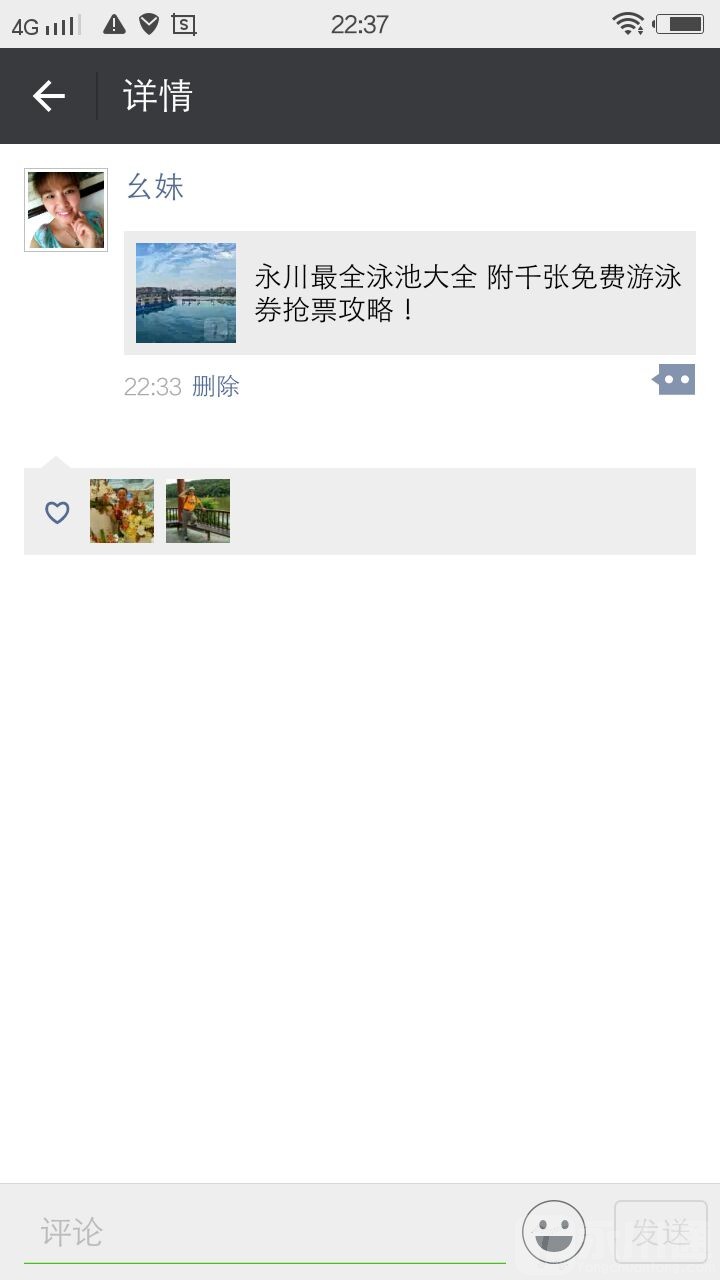Viewport: 720px width, 1280px height.
Task: Open 幺妹's profile picture
Action: tap(66, 210)
